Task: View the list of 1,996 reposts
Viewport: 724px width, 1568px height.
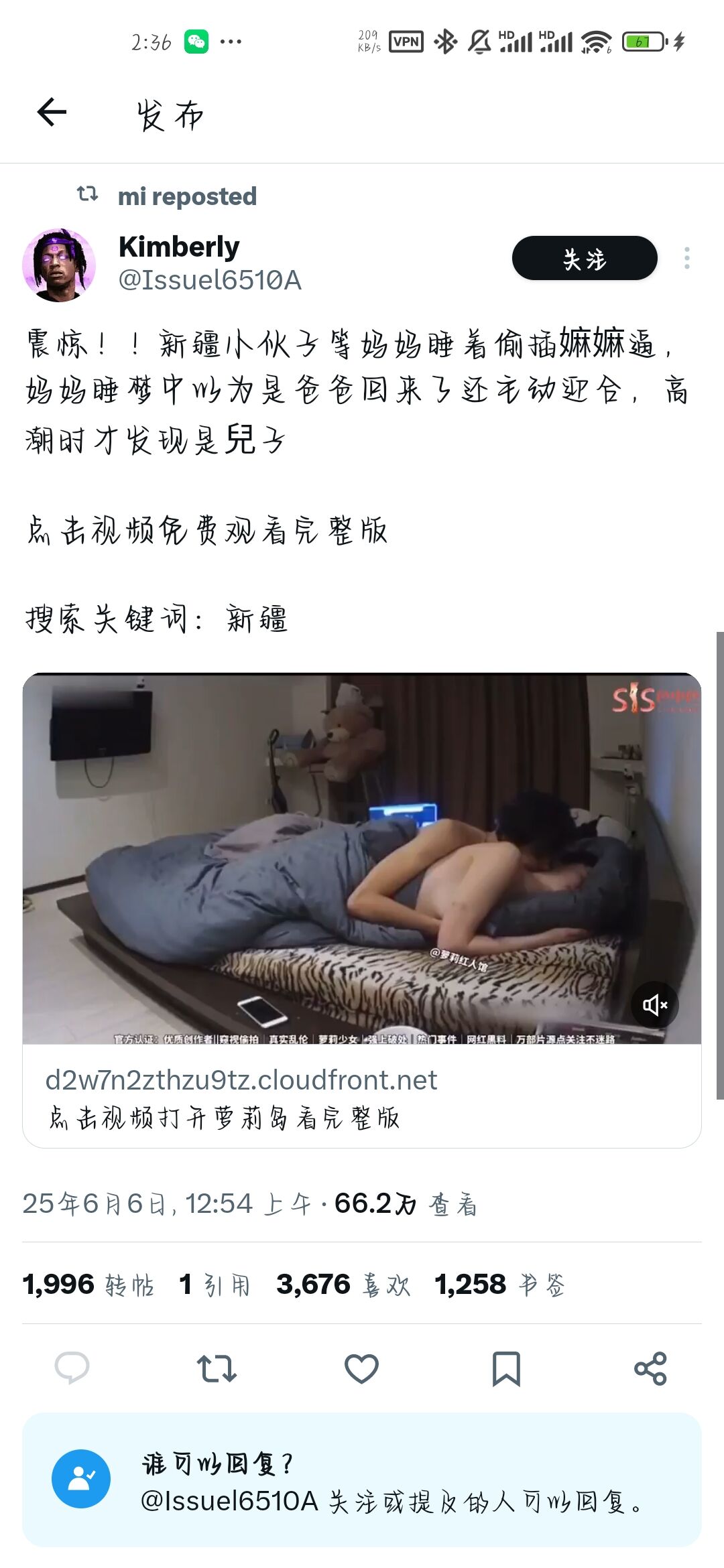Action: coord(88,1285)
